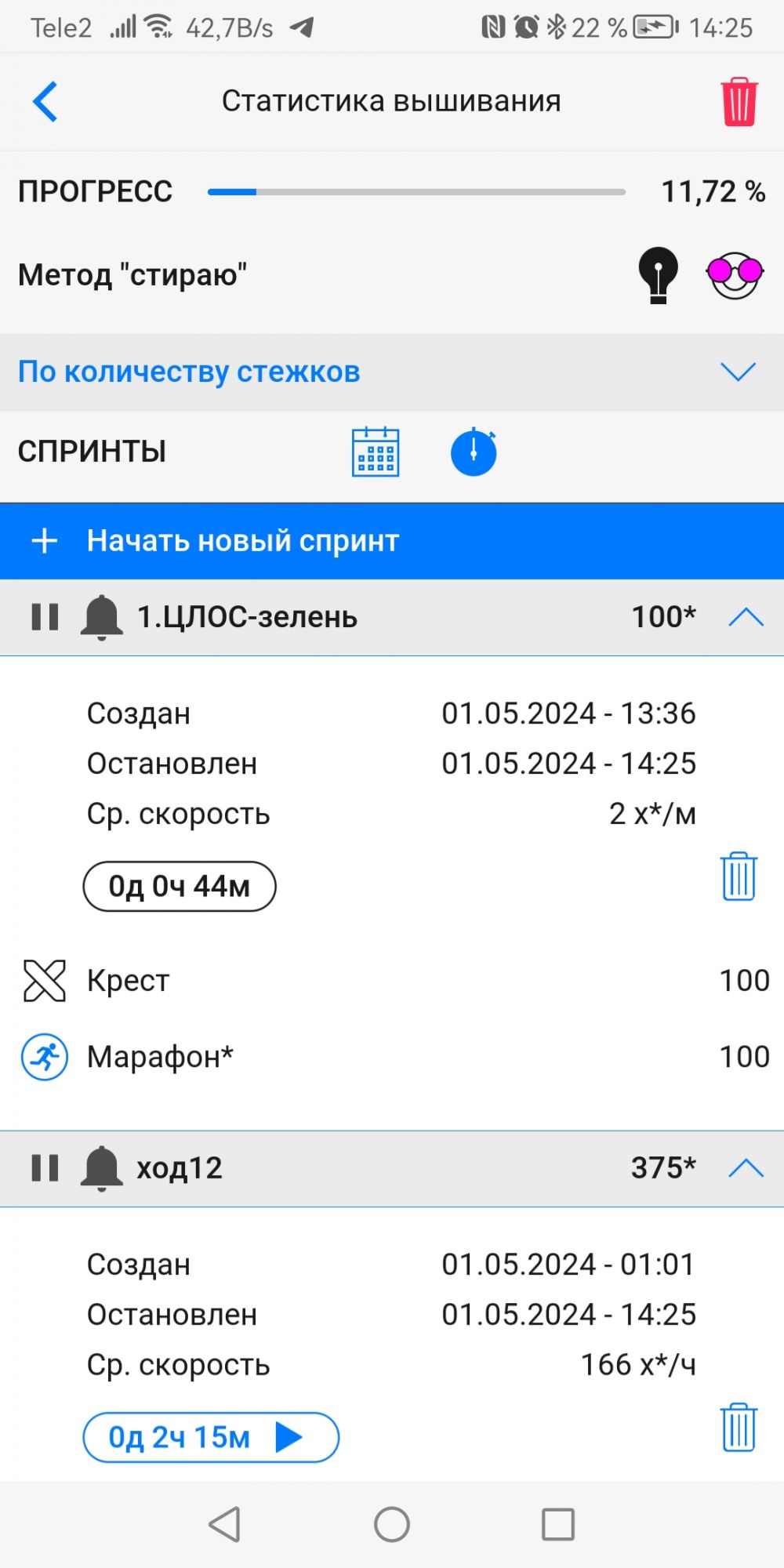Start a new sprint
Viewport: 784px width, 1568px height.
(392, 541)
